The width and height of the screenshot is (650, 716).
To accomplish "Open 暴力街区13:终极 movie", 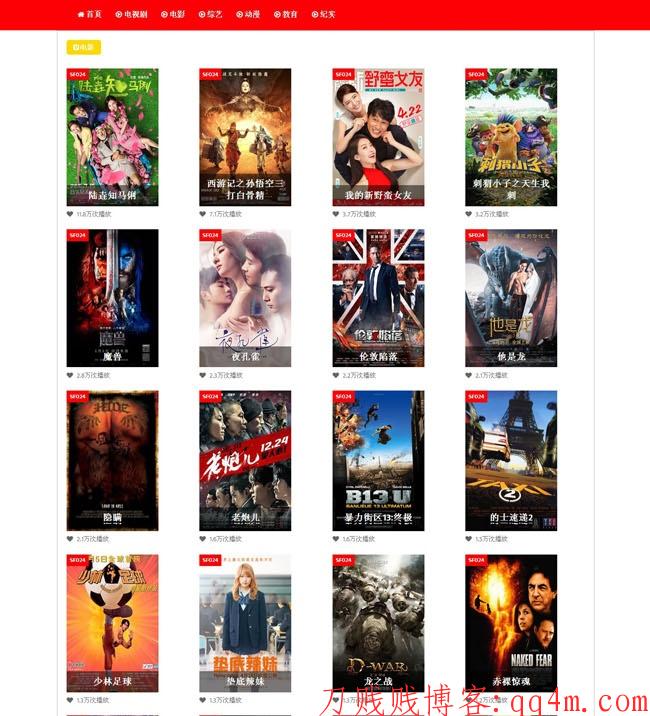I will pos(378,460).
